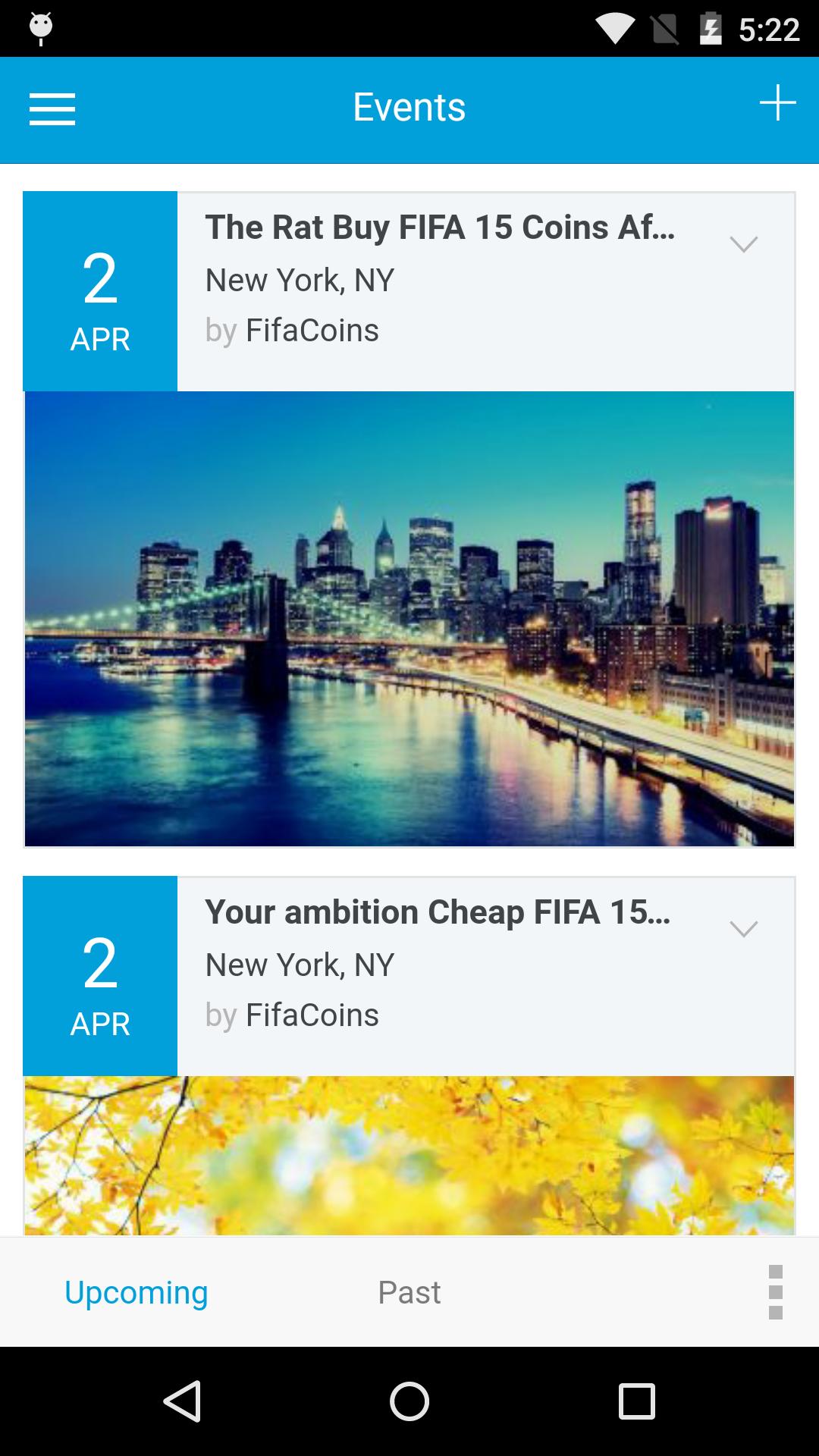
Task: Switch to the Past events tab
Action: pyautogui.click(x=409, y=1291)
